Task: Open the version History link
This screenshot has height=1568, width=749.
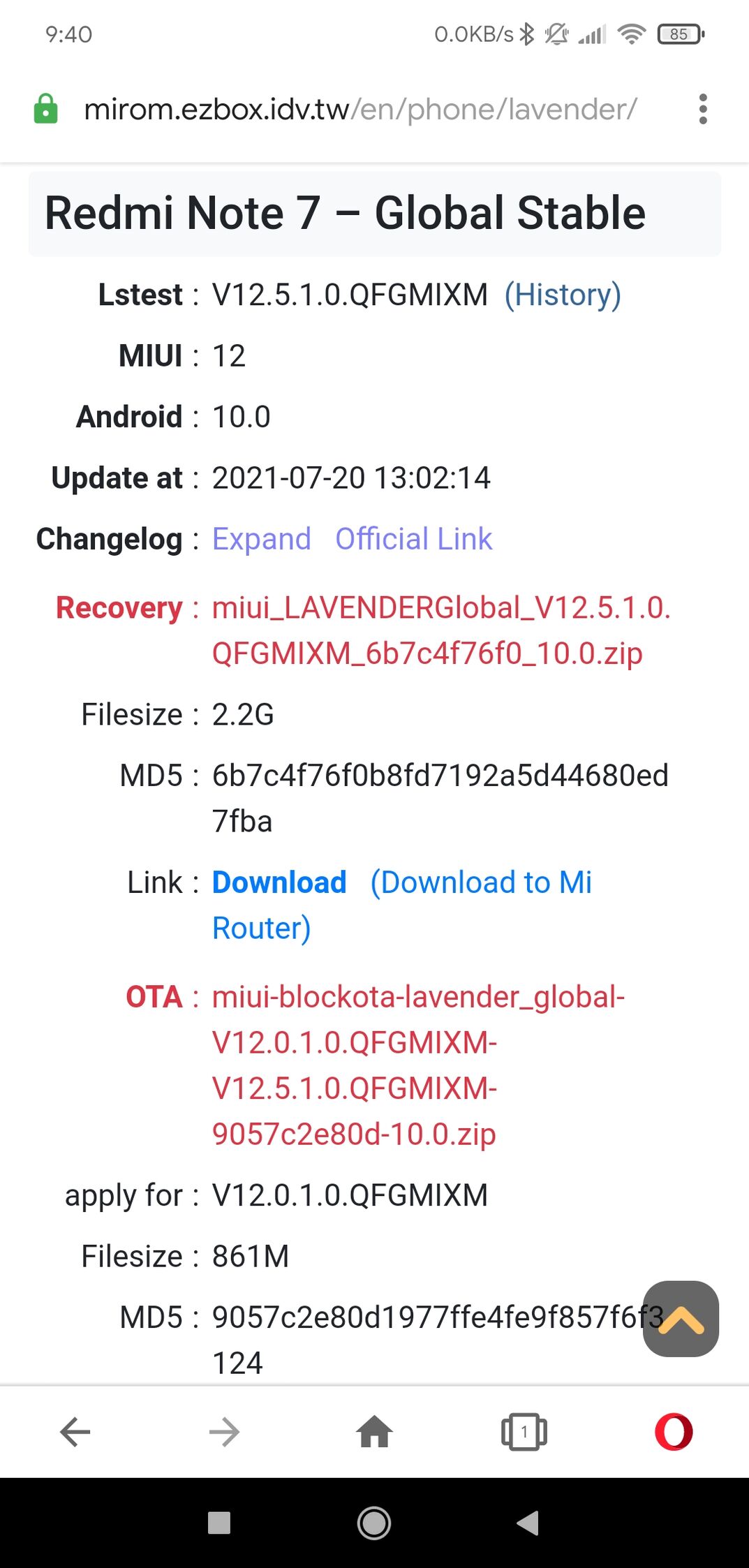Action: click(x=563, y=295)
